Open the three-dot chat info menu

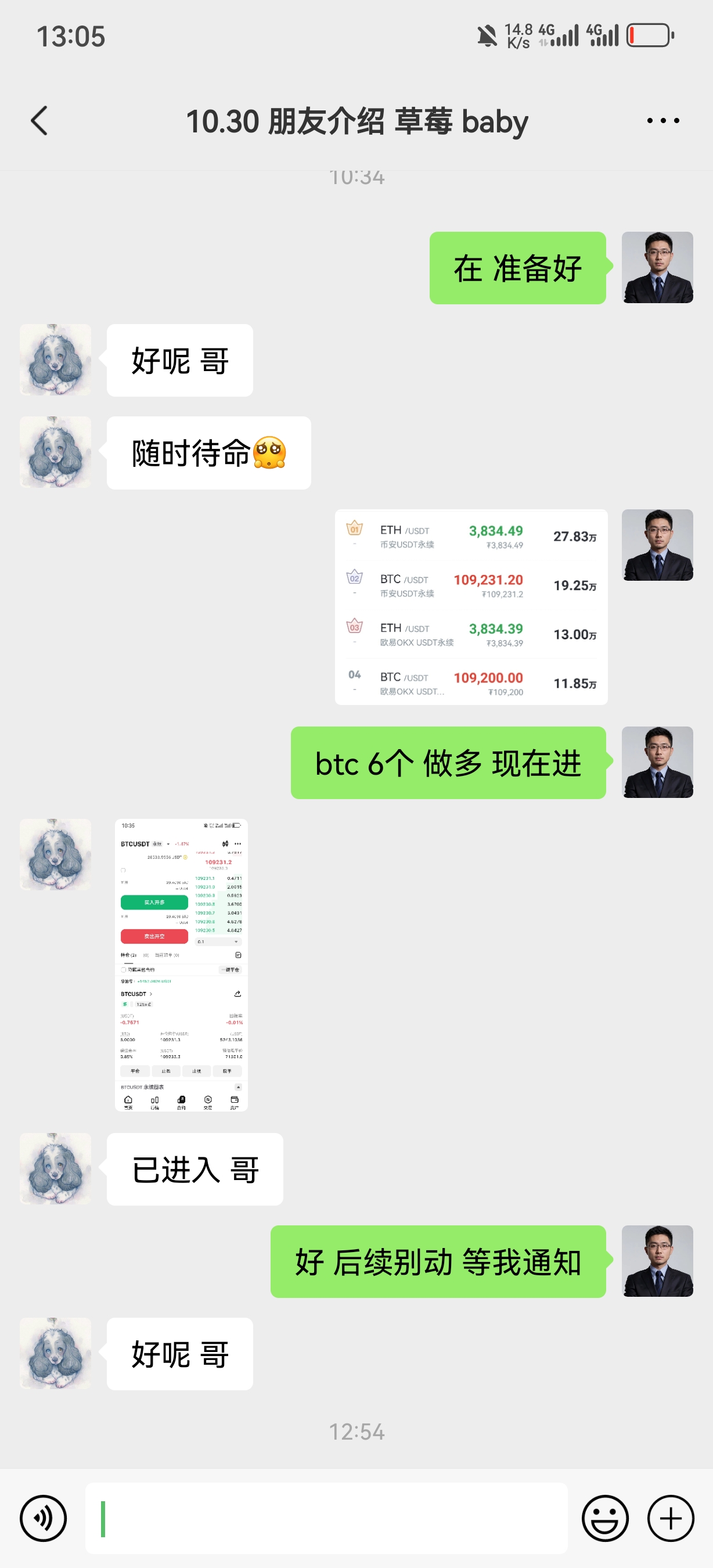click(662, 121)
